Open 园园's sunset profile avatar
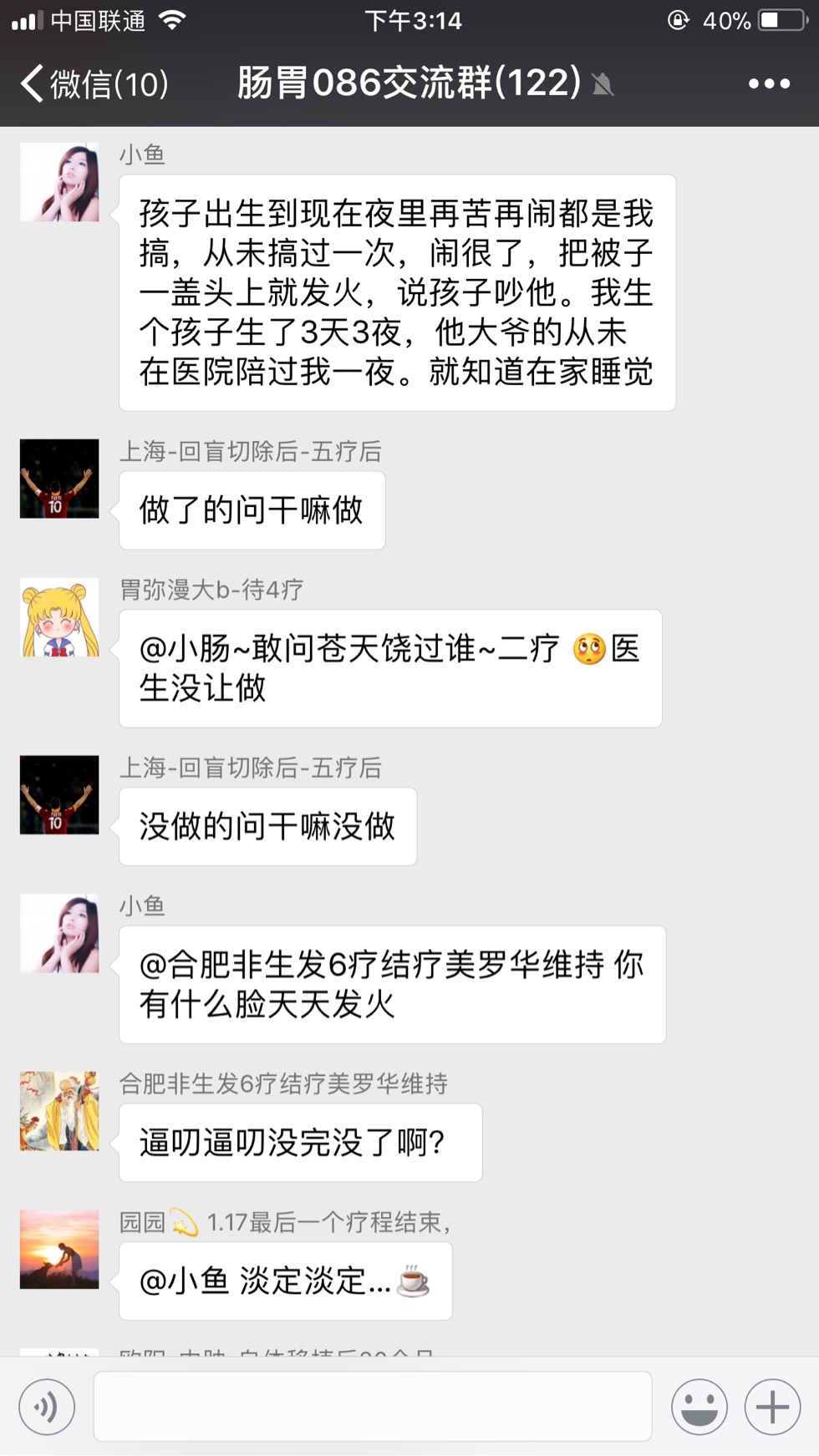819x1456 pixels. [59, 1250]
